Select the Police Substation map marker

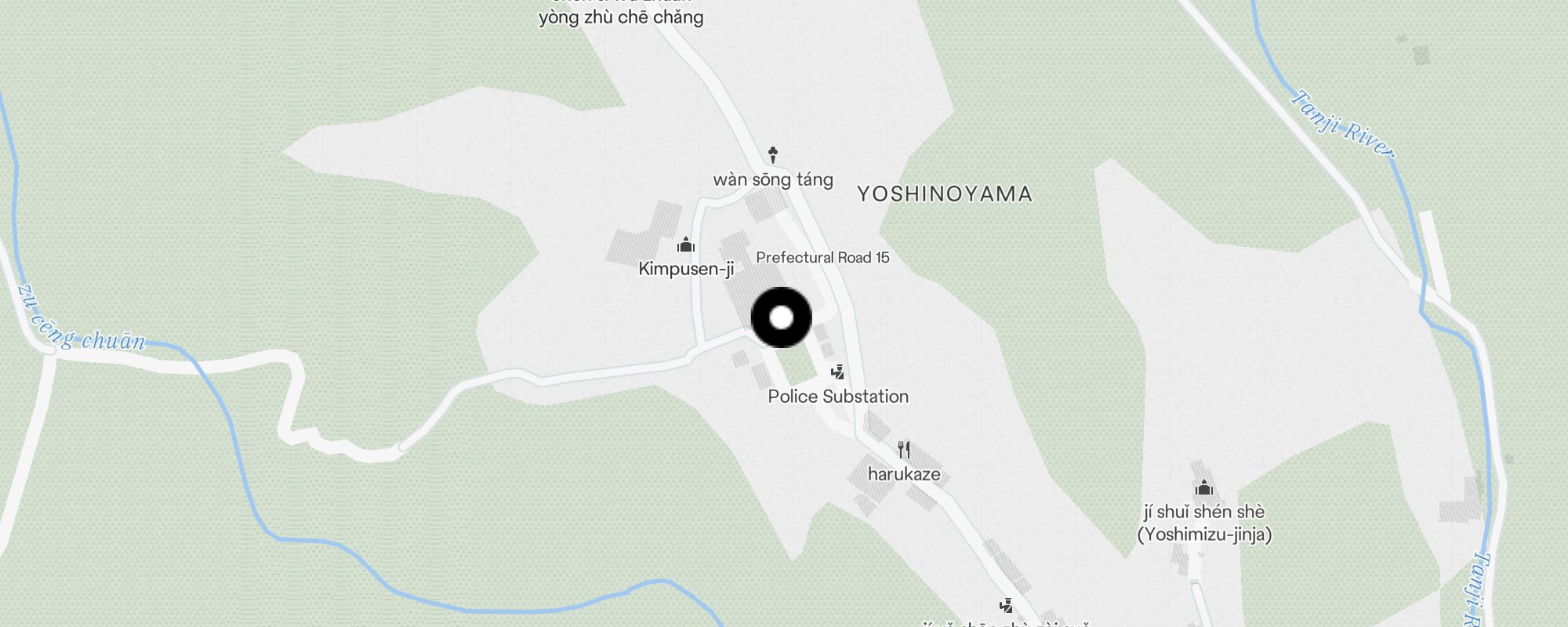[837, 372]
